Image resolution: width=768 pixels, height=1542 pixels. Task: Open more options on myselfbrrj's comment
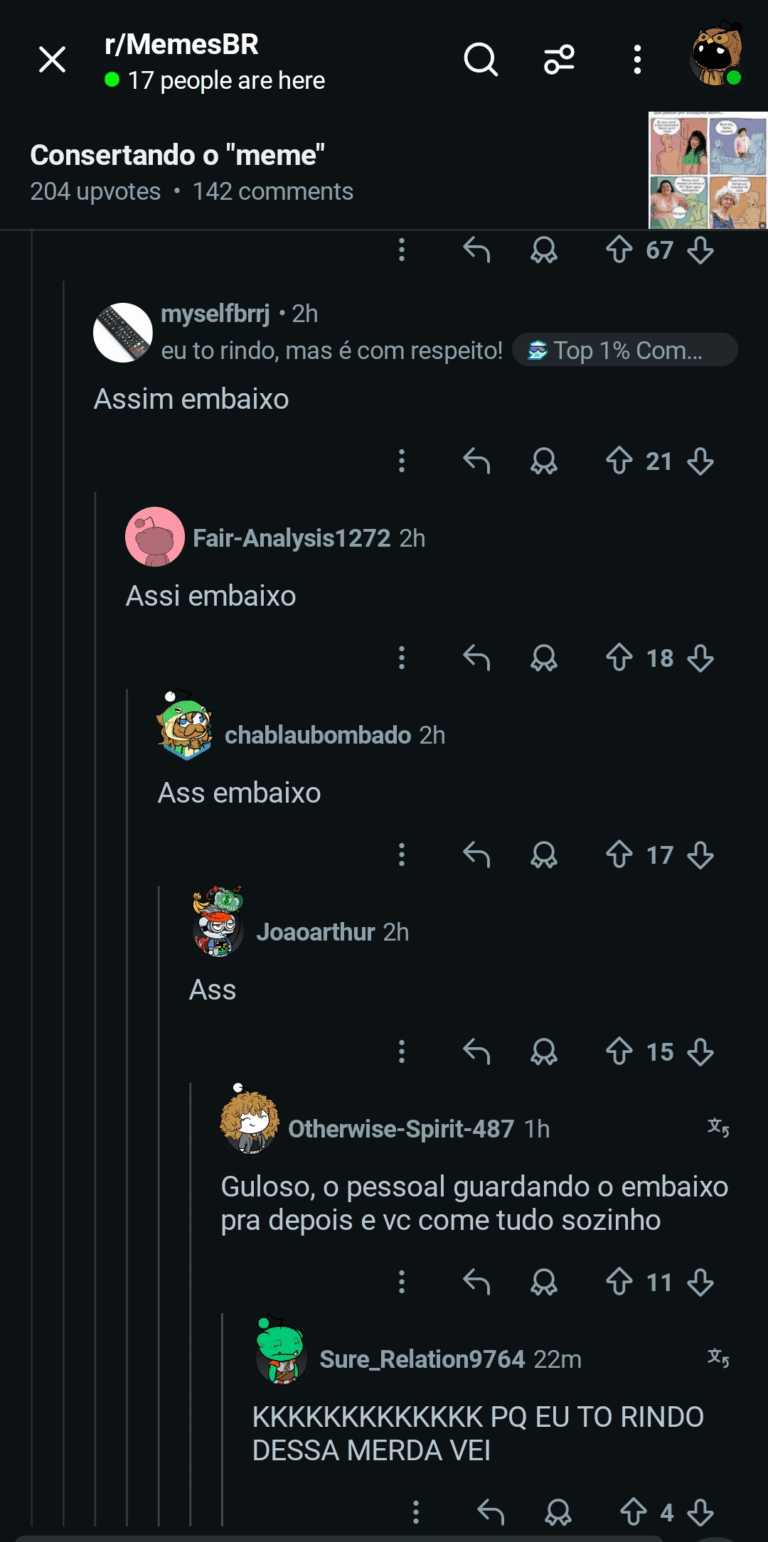[401, 461]
